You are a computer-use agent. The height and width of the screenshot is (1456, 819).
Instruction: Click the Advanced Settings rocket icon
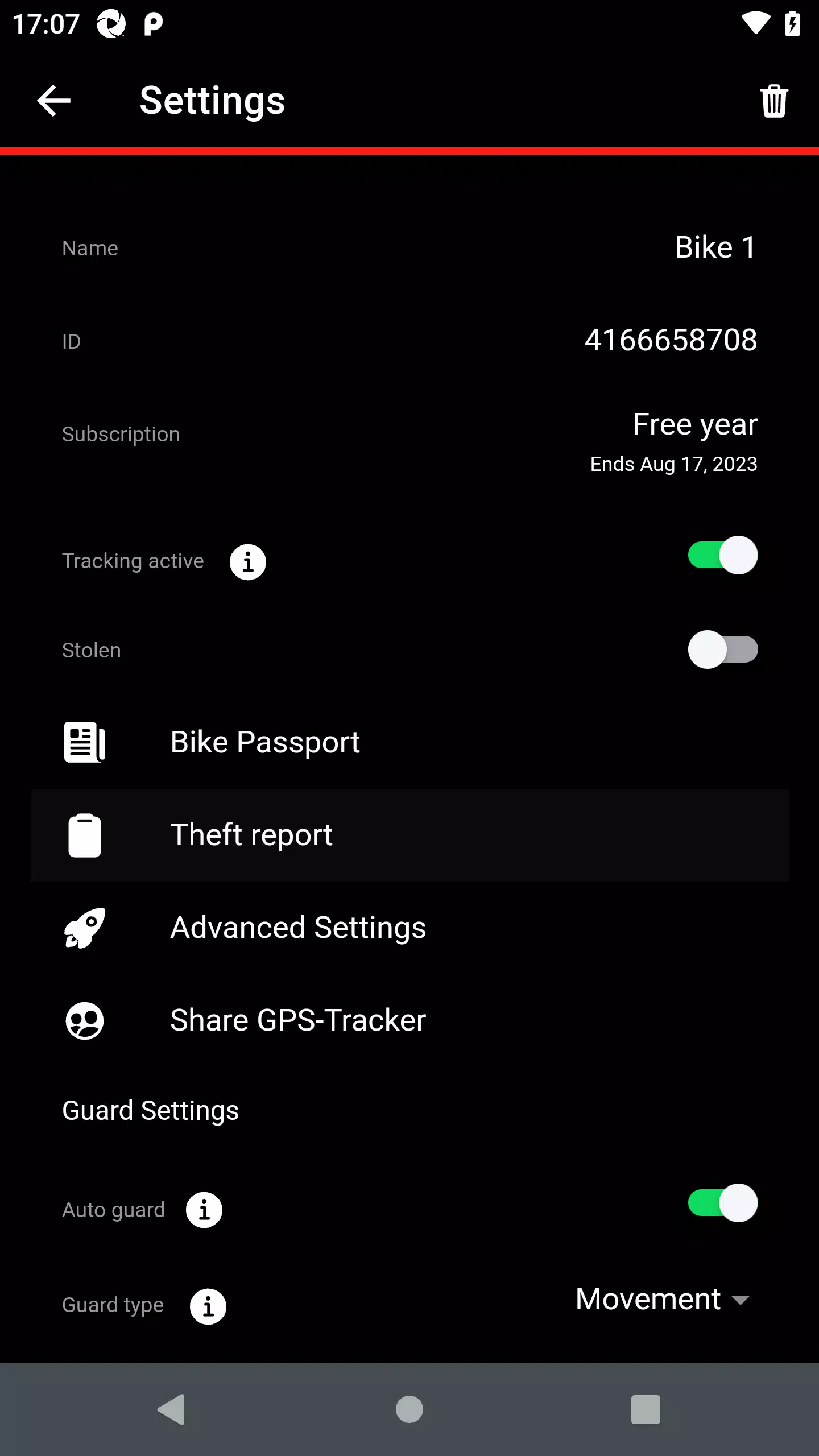[x=84, y=927]
